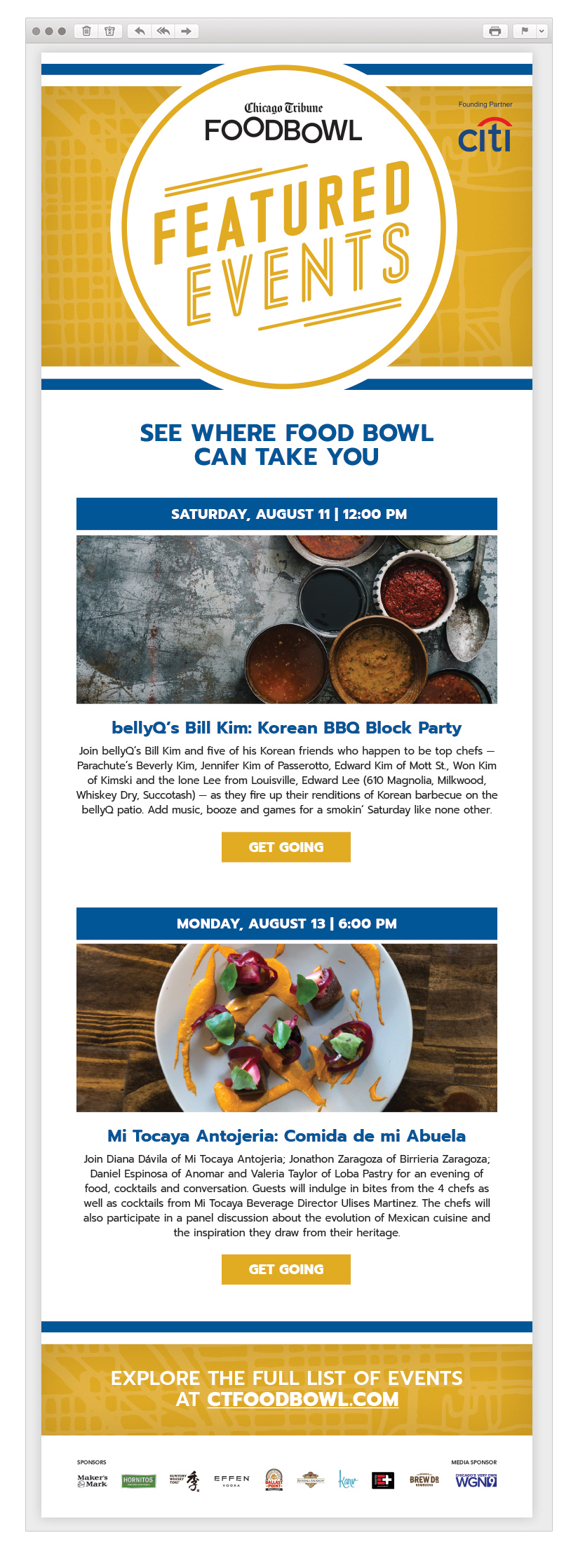Mark this message as junk

pyautogui.click(x=109, y=31)
